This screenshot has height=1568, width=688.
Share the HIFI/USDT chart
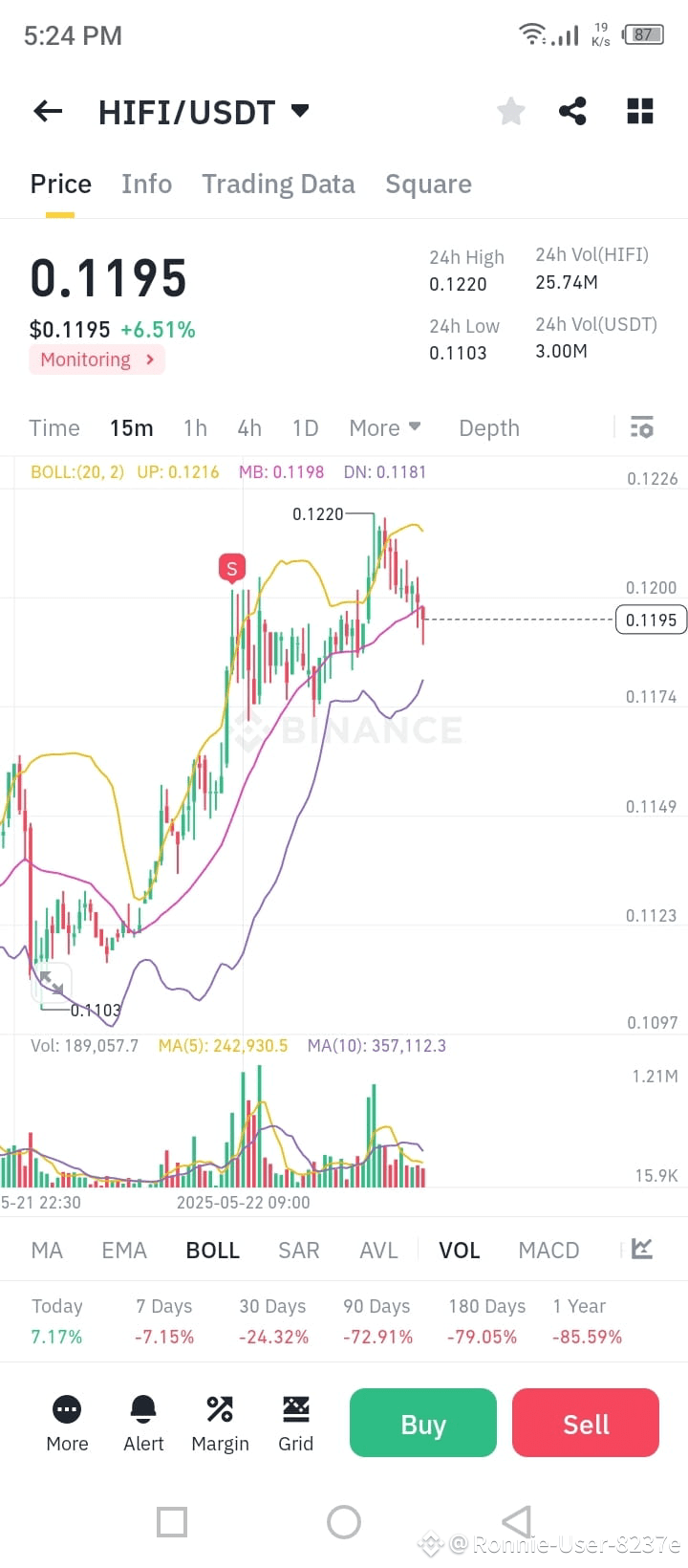(573, 111)
